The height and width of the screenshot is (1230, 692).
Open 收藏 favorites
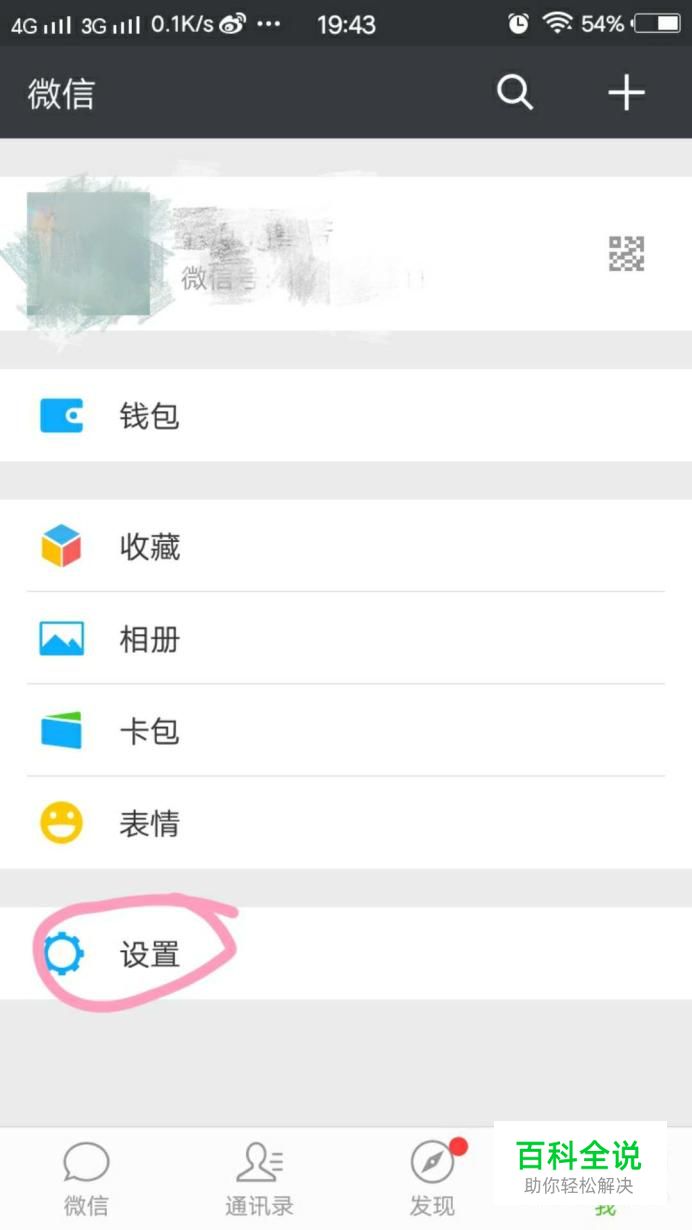(346, 546)
